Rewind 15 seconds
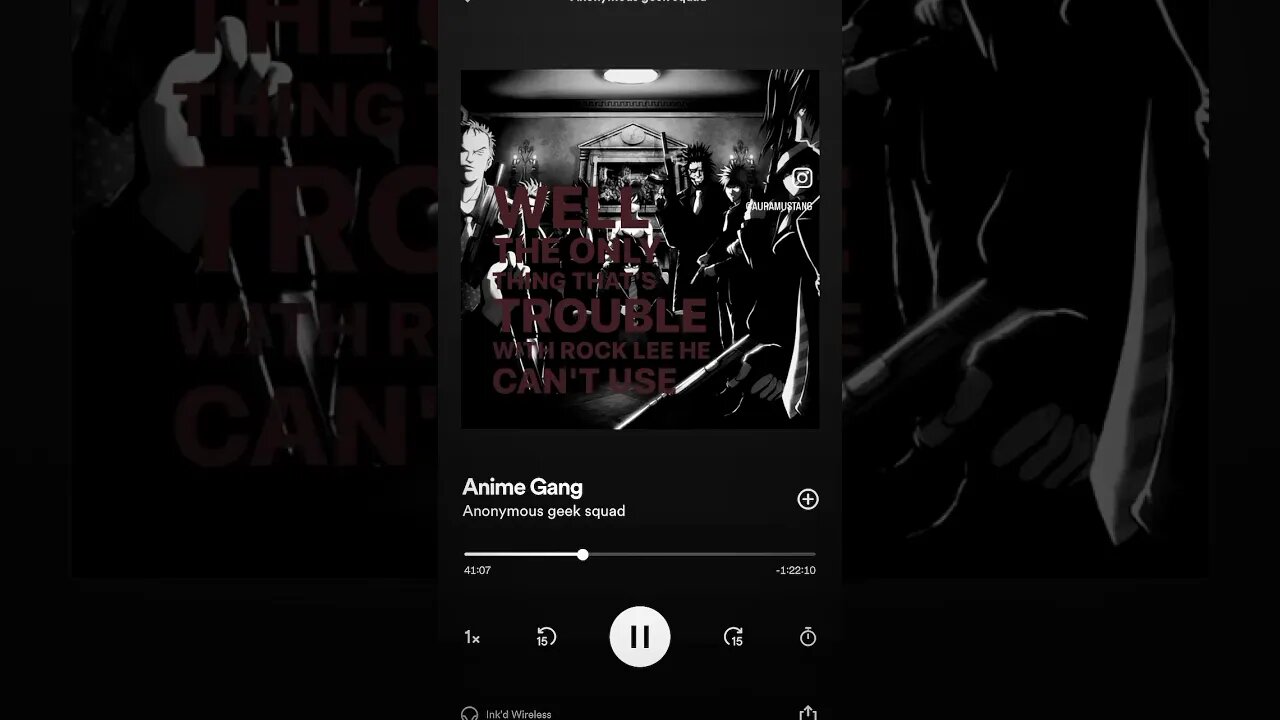This screenshot has width=1280, height=720. (545, 637)
